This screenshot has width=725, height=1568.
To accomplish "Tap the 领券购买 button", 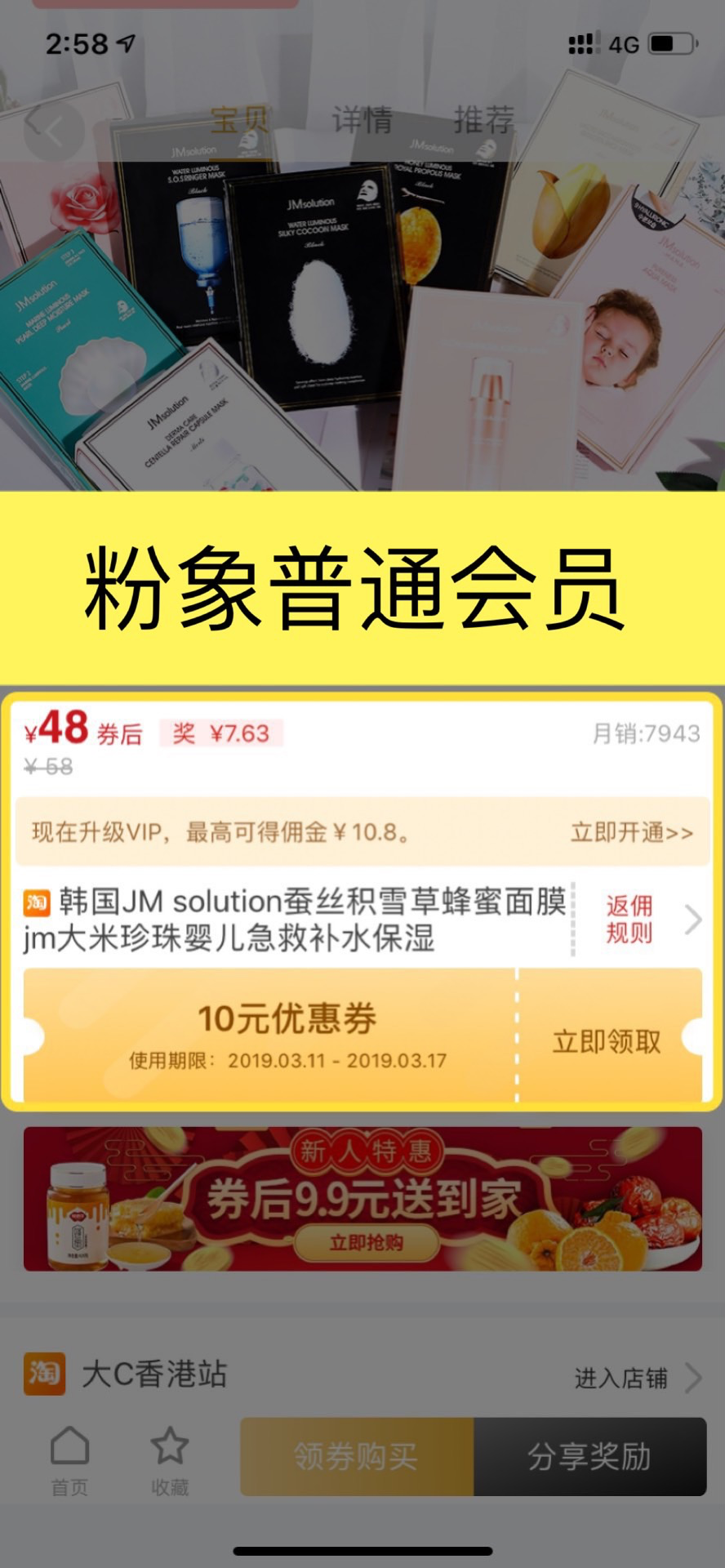I will point(357,1456).
